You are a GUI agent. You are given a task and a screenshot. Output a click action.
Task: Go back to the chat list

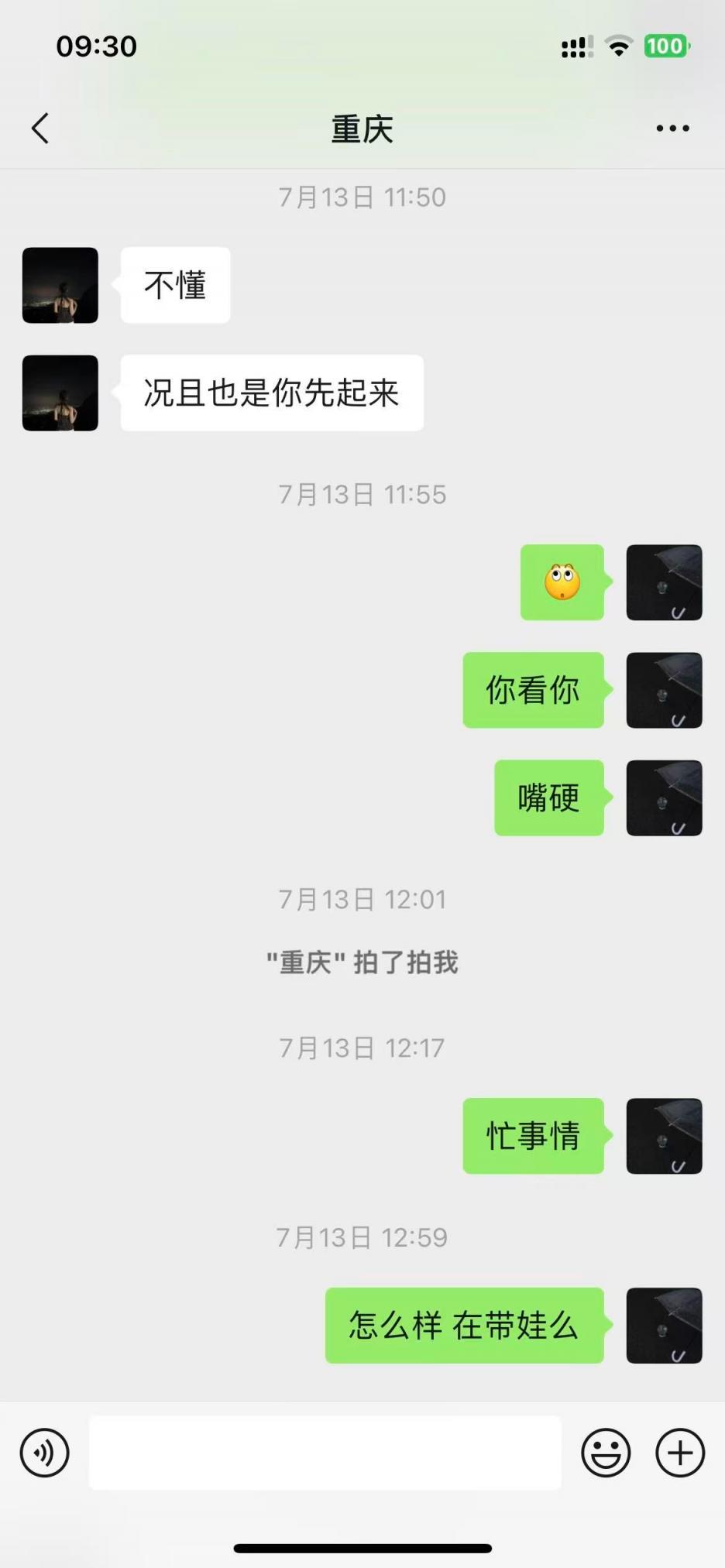(40, 129)
